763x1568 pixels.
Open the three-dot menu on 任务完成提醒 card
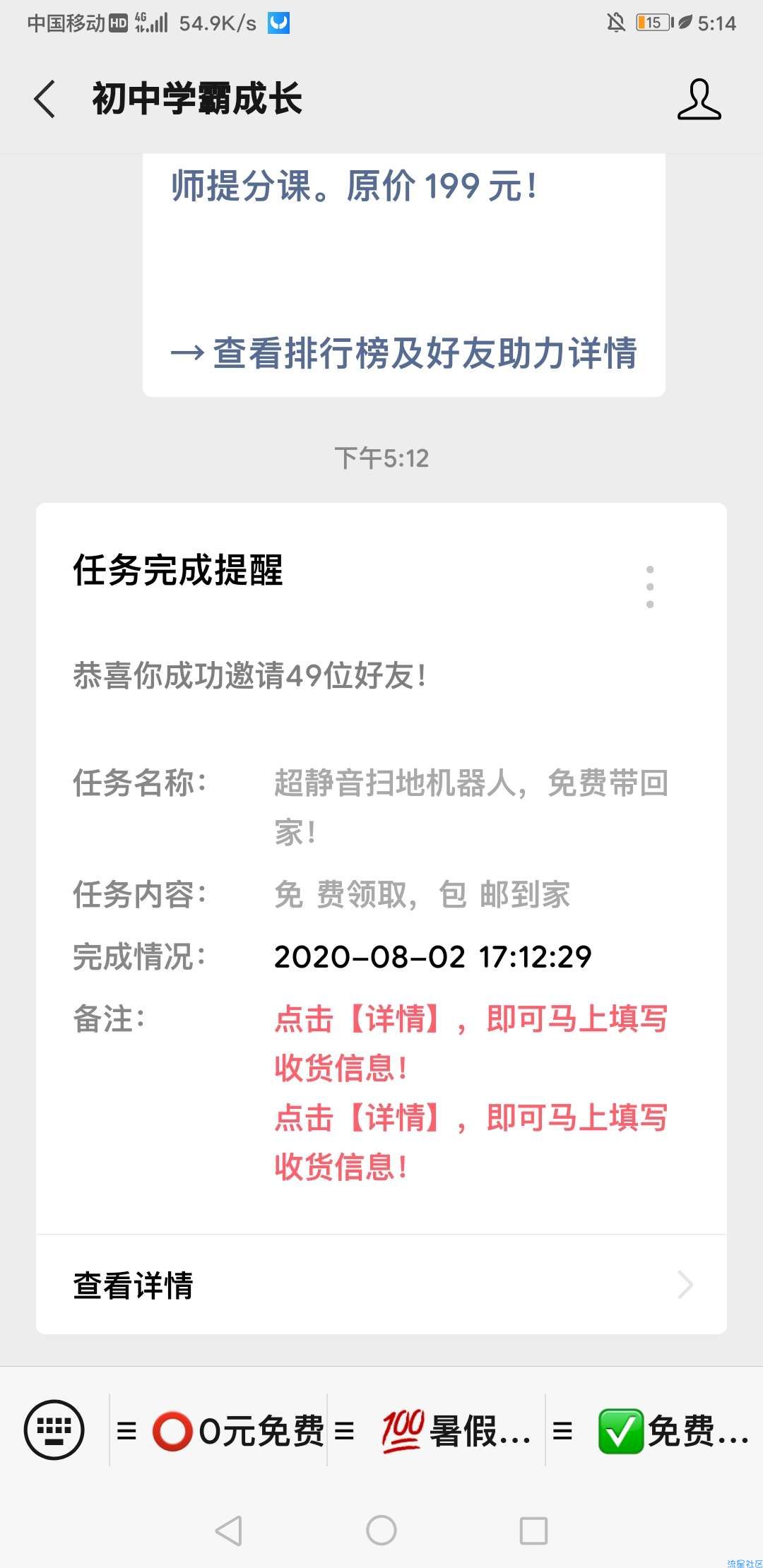tap(650, 586)
